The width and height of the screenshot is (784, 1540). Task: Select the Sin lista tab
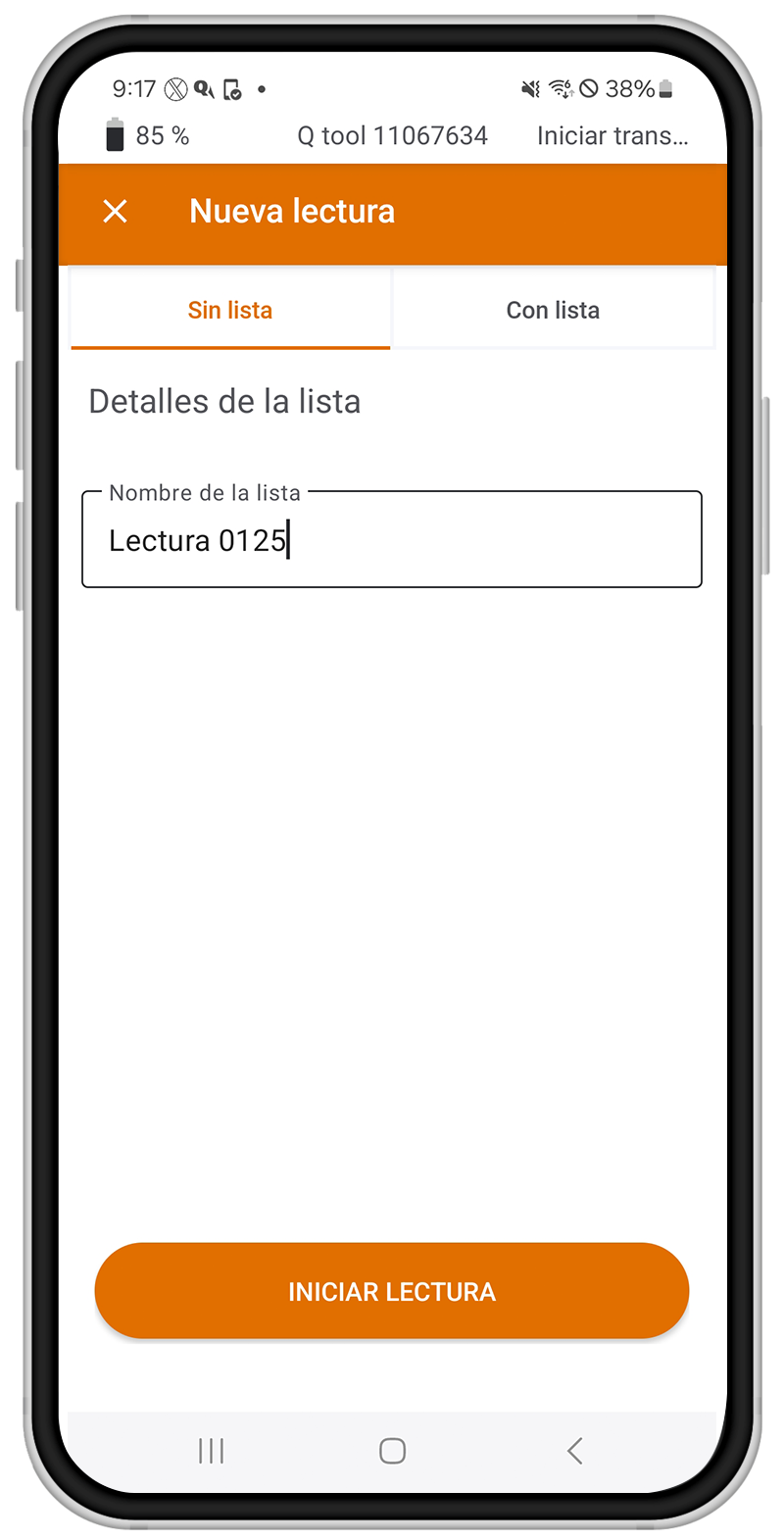[x=230, y=311]
